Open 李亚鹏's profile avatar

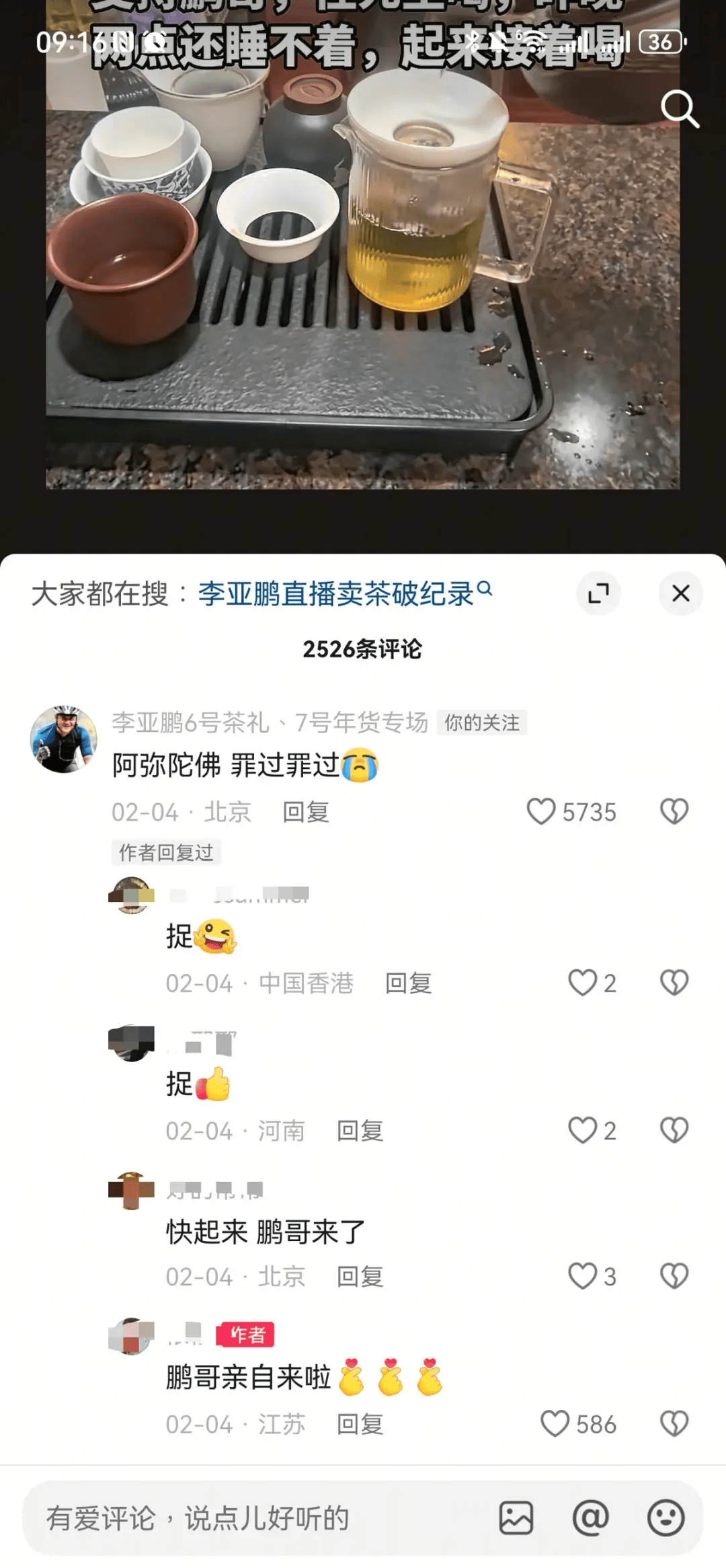point(64,739)
